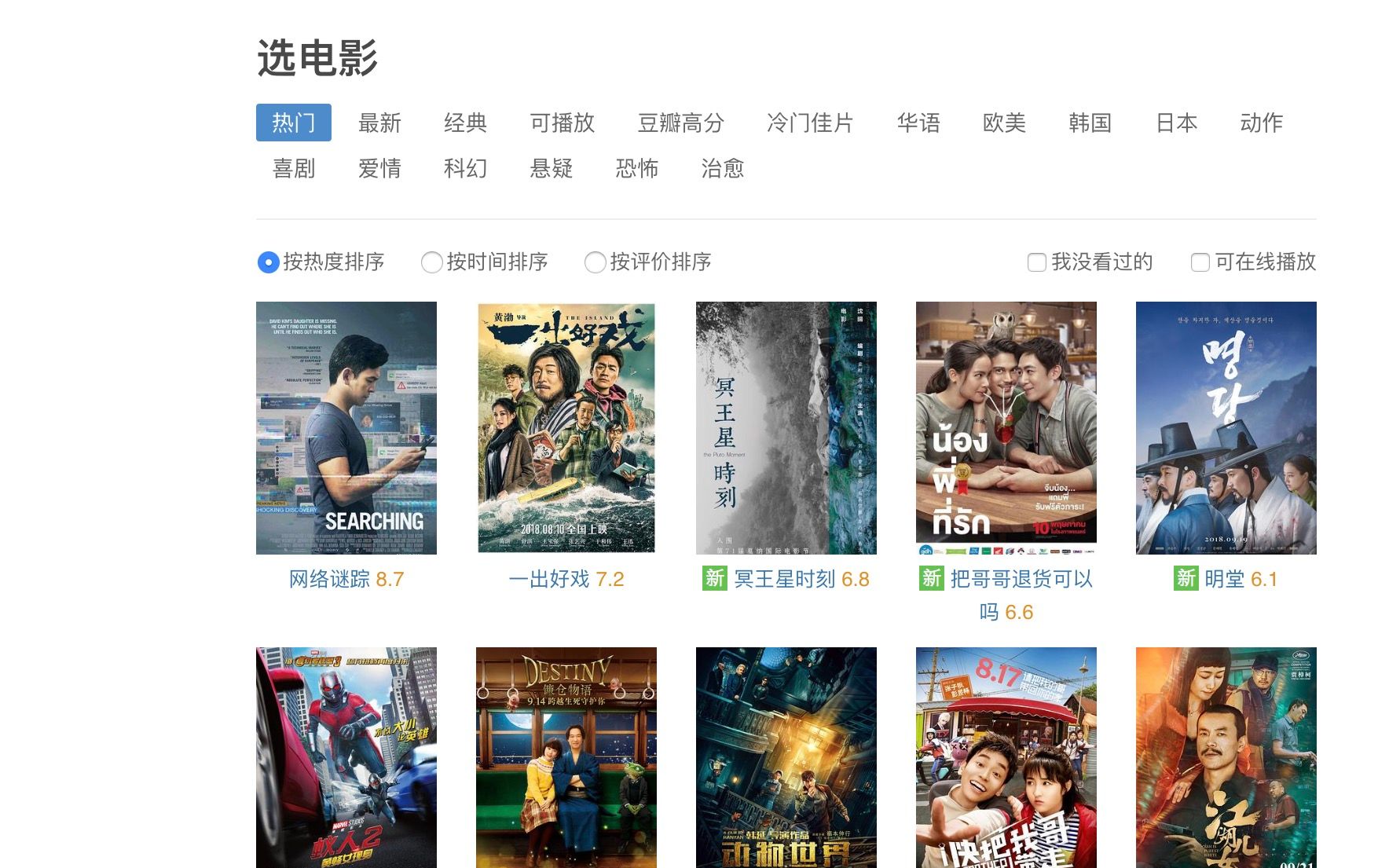This screenshot has width=1389, height=868.
Task: Filter movies by 华语
Action: (x=918, y=123)
